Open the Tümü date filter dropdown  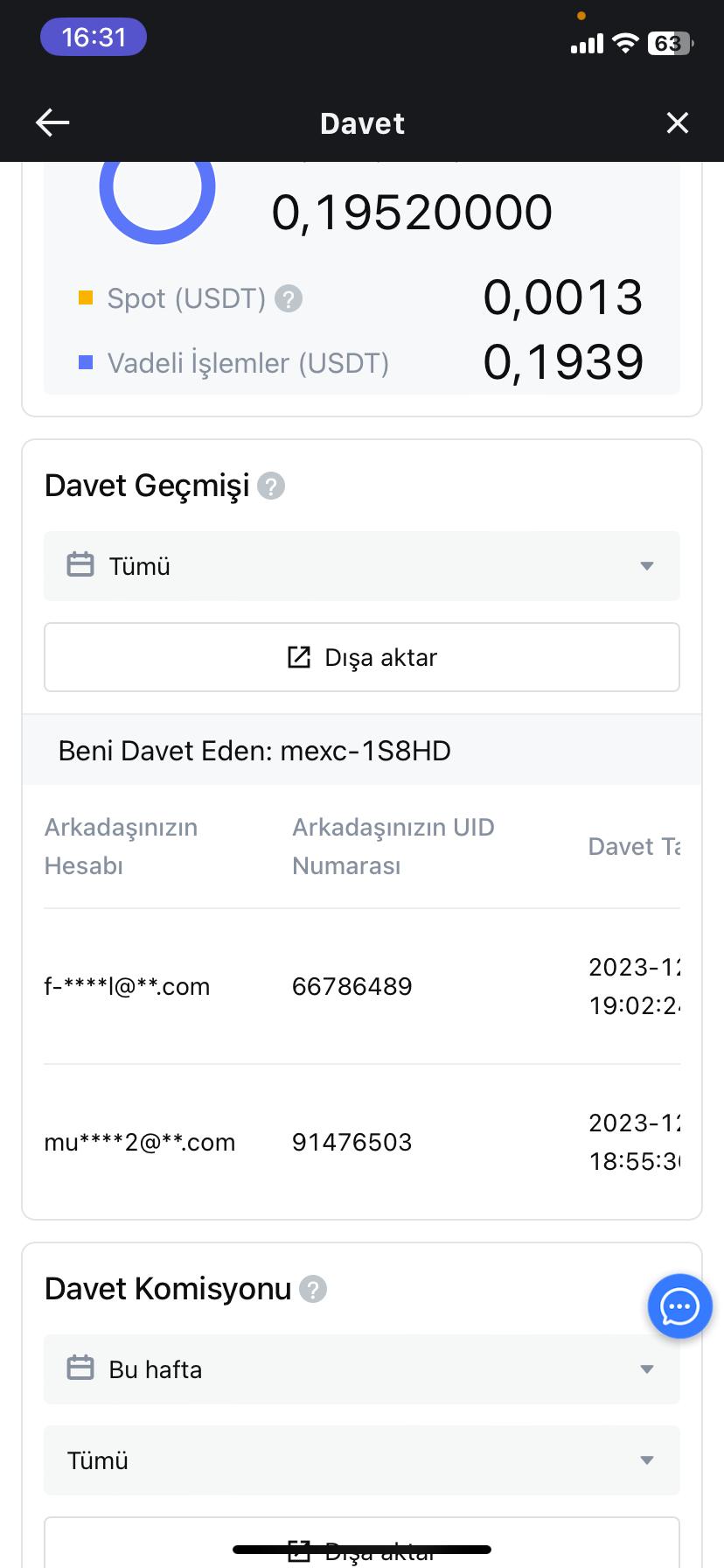tap(362, 565)
